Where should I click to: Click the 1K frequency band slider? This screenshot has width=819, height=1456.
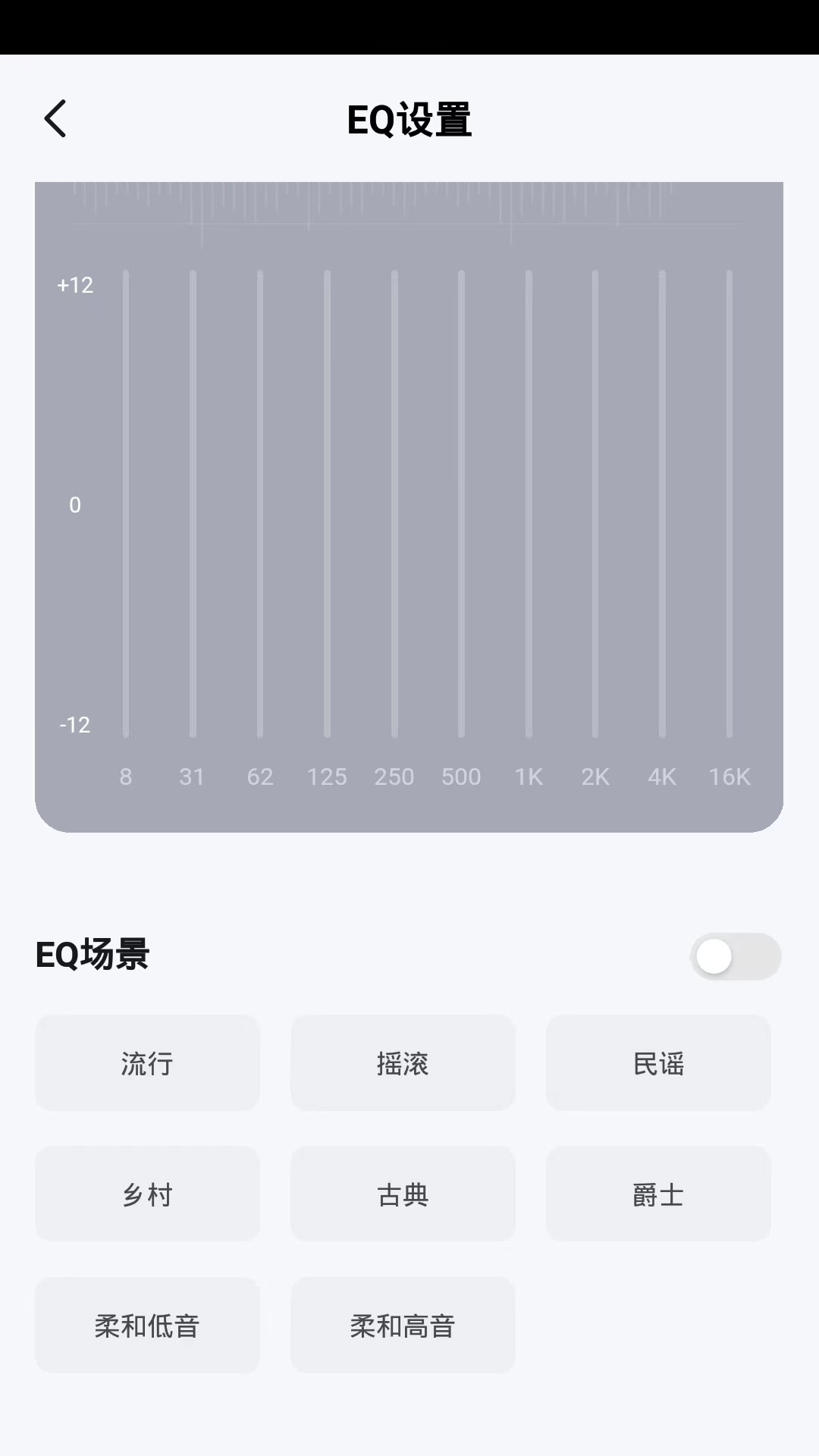point(528,504)
